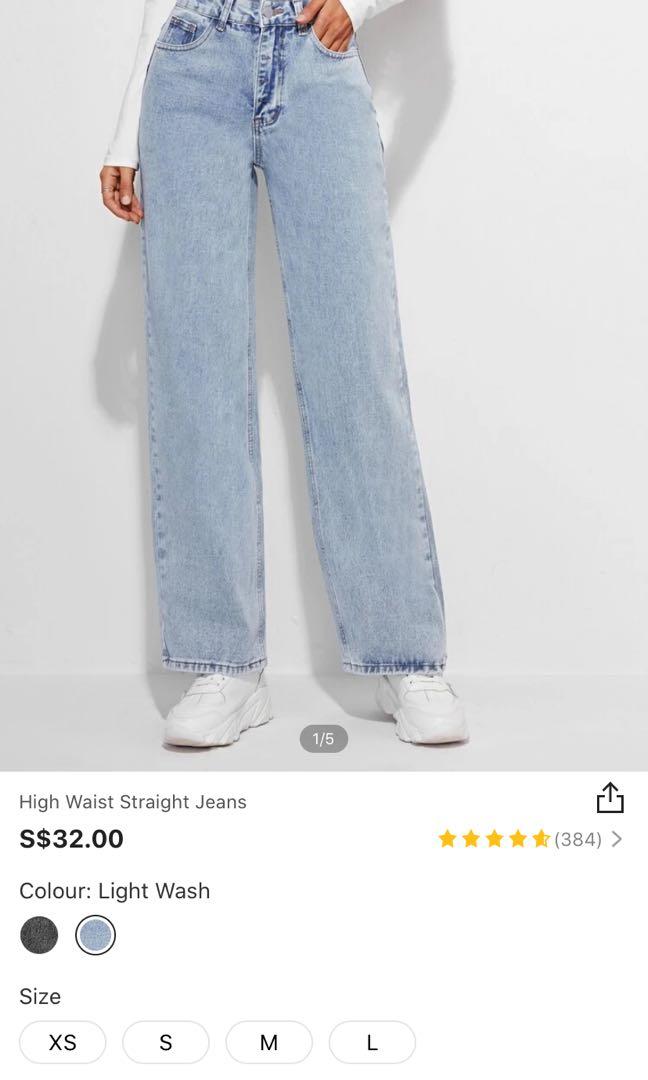The height and width of the screenshot is (1080, 648).
Task: Choose size L
Action: [372, 1042]
